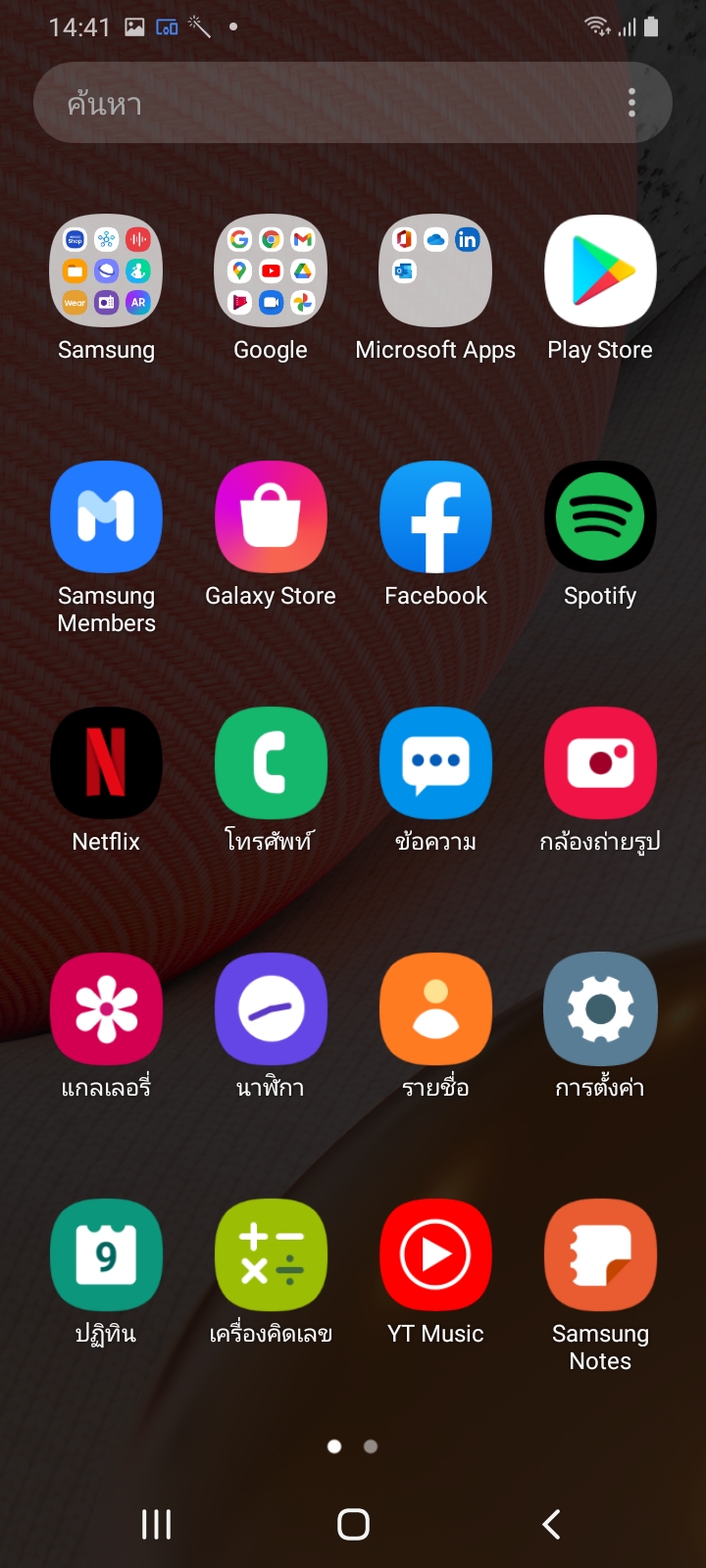
Task: Open the Facebook app
Action: click(x=435, y=517)
